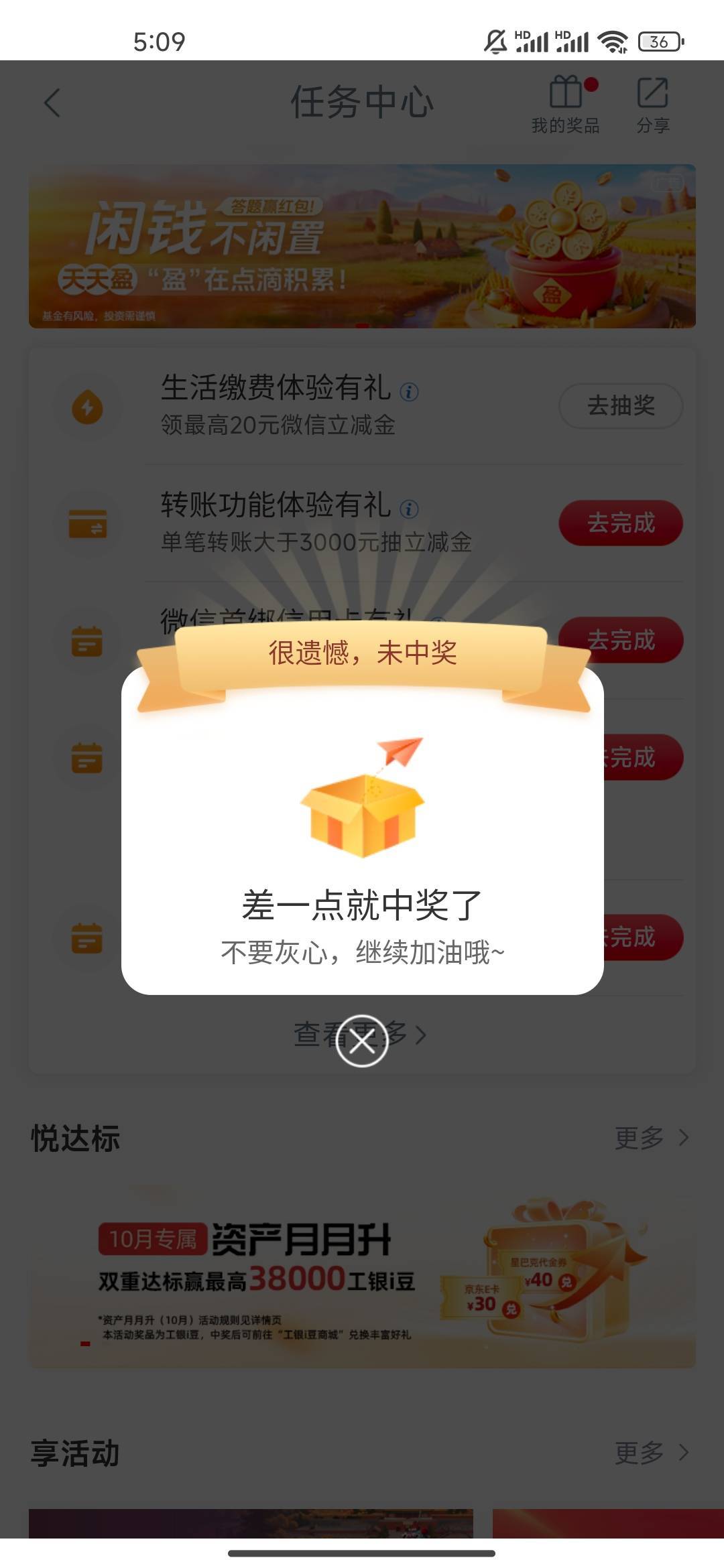Open the 闲钱不闲置 banner

(362, 246)
